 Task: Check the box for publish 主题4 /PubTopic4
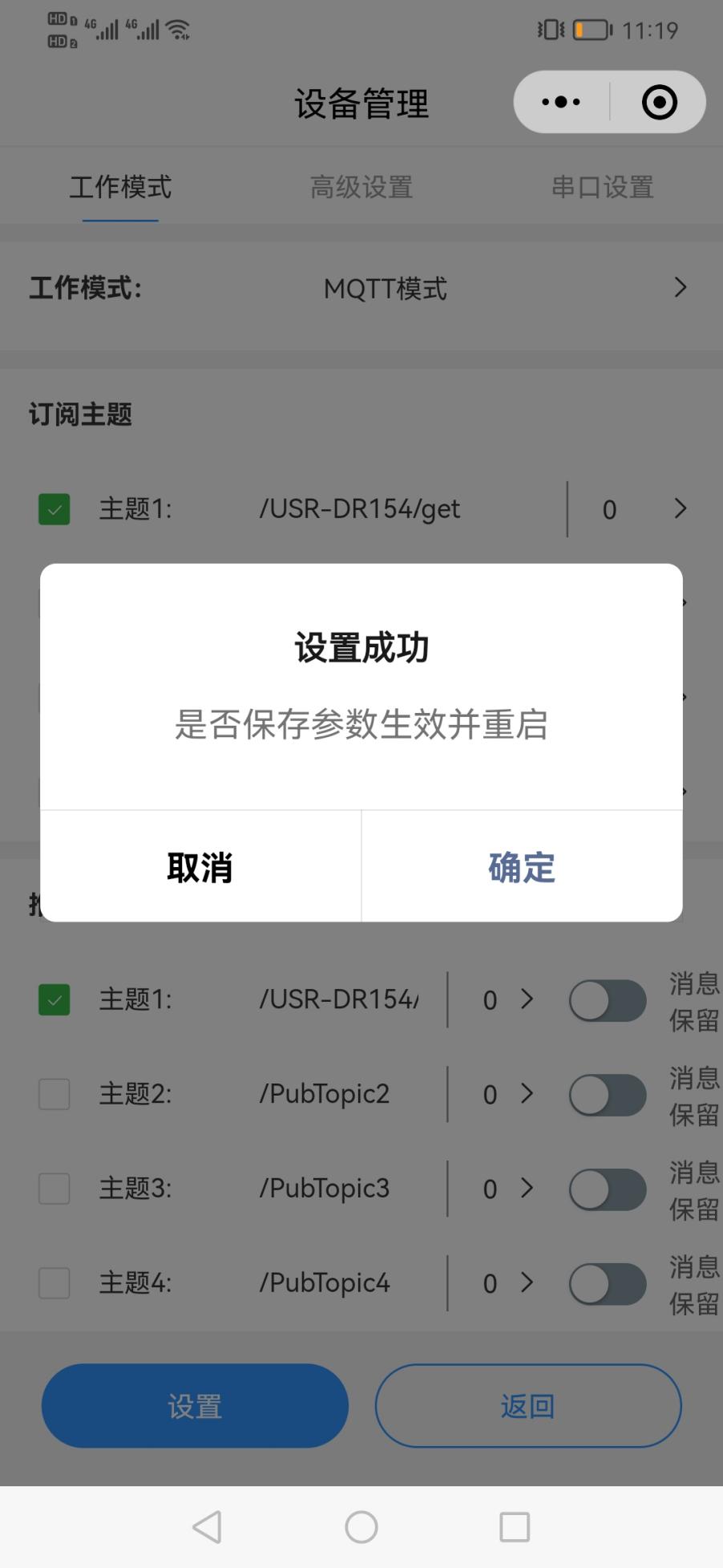coord(55,1283)
